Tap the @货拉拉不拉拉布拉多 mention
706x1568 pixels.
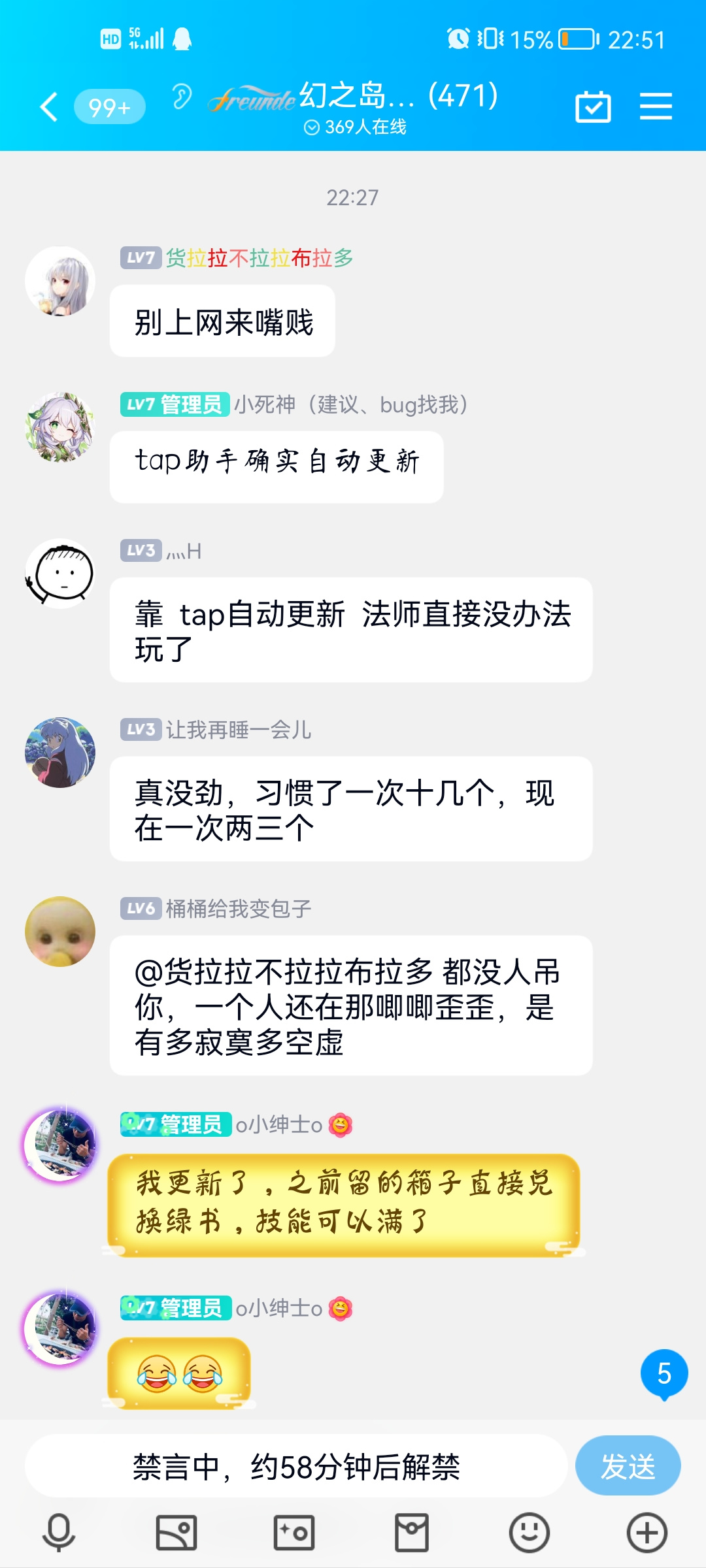point(255,972)
